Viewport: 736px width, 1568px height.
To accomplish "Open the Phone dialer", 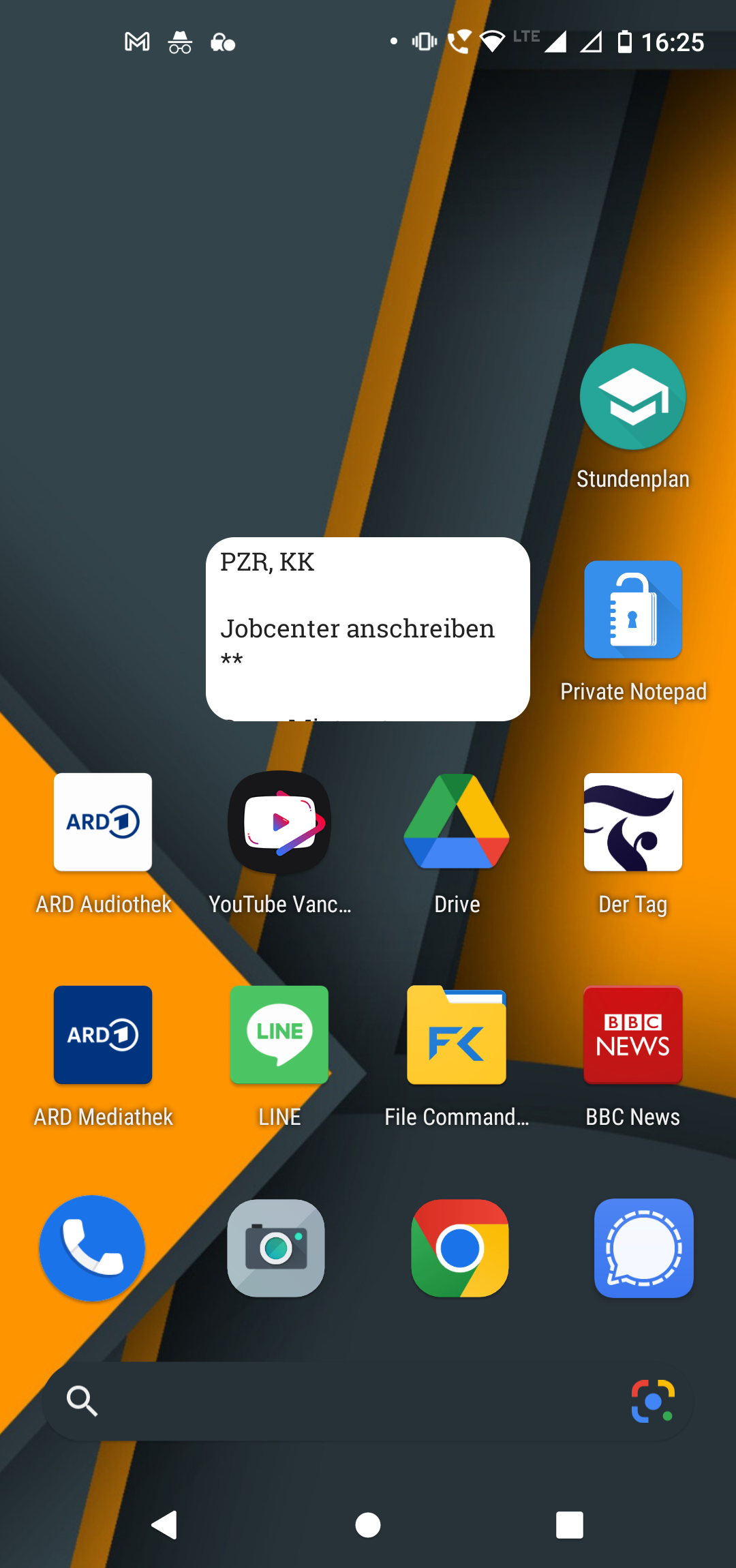I will coord(92,1248).
